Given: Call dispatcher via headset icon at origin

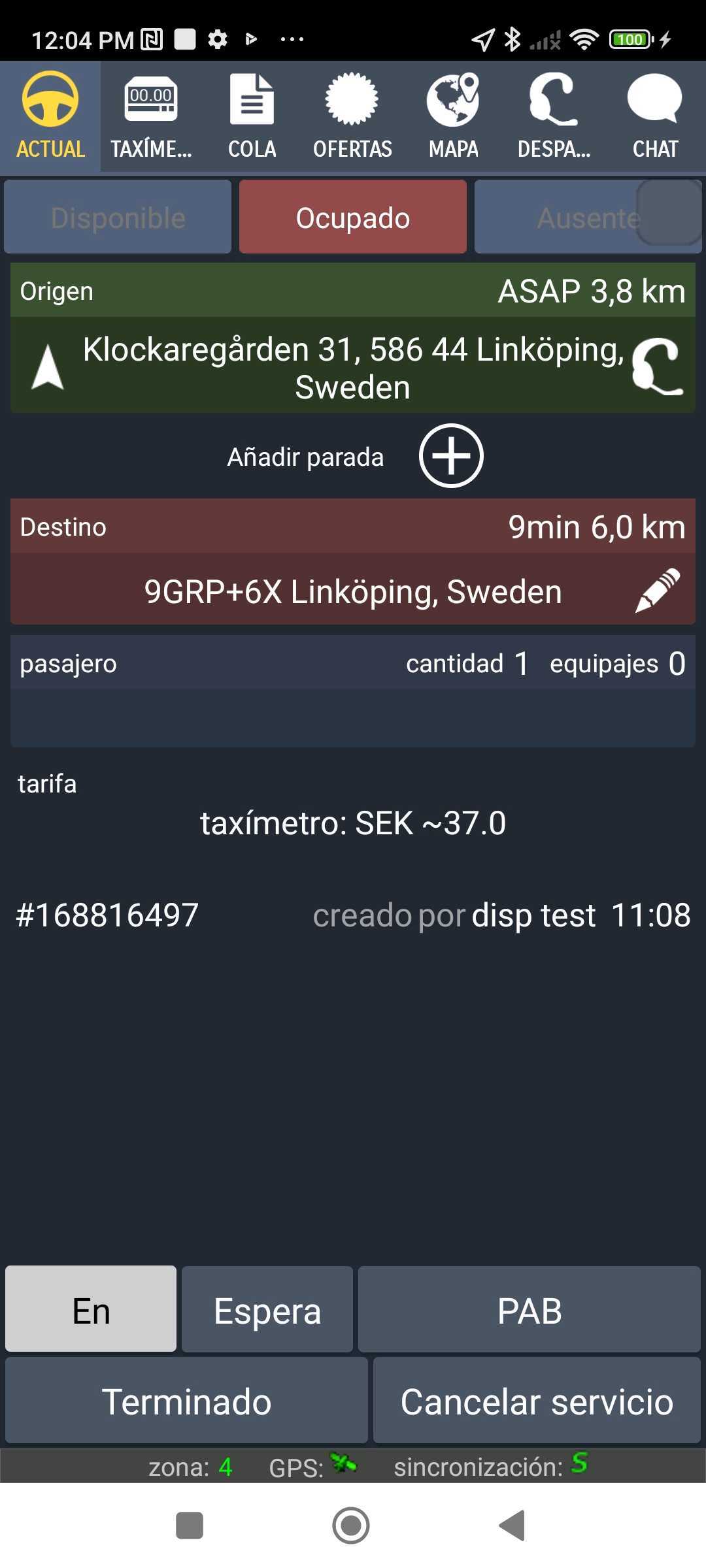Looking at the screenshot, I should [658, 367].
